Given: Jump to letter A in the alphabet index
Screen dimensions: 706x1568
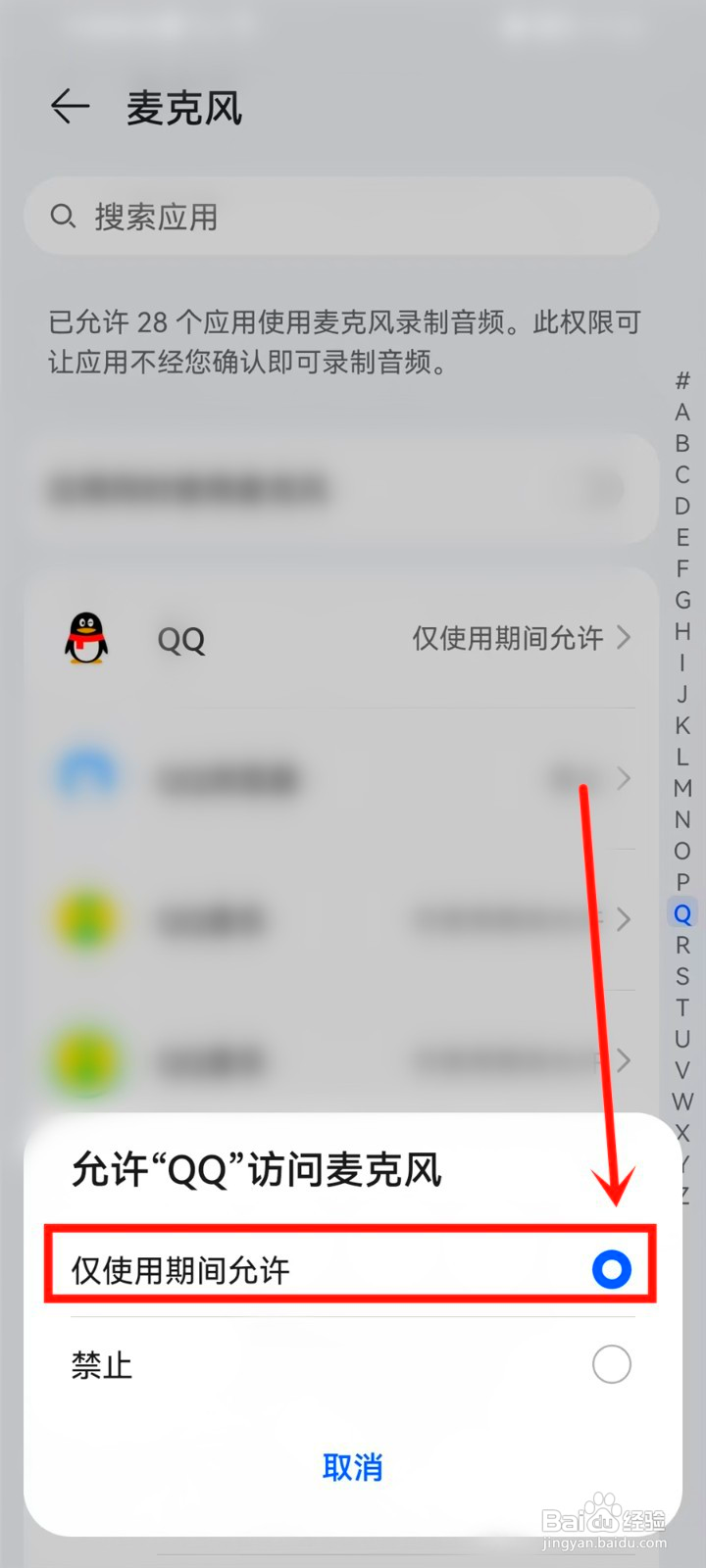Looking at the screenshot, I should (683, 412).
